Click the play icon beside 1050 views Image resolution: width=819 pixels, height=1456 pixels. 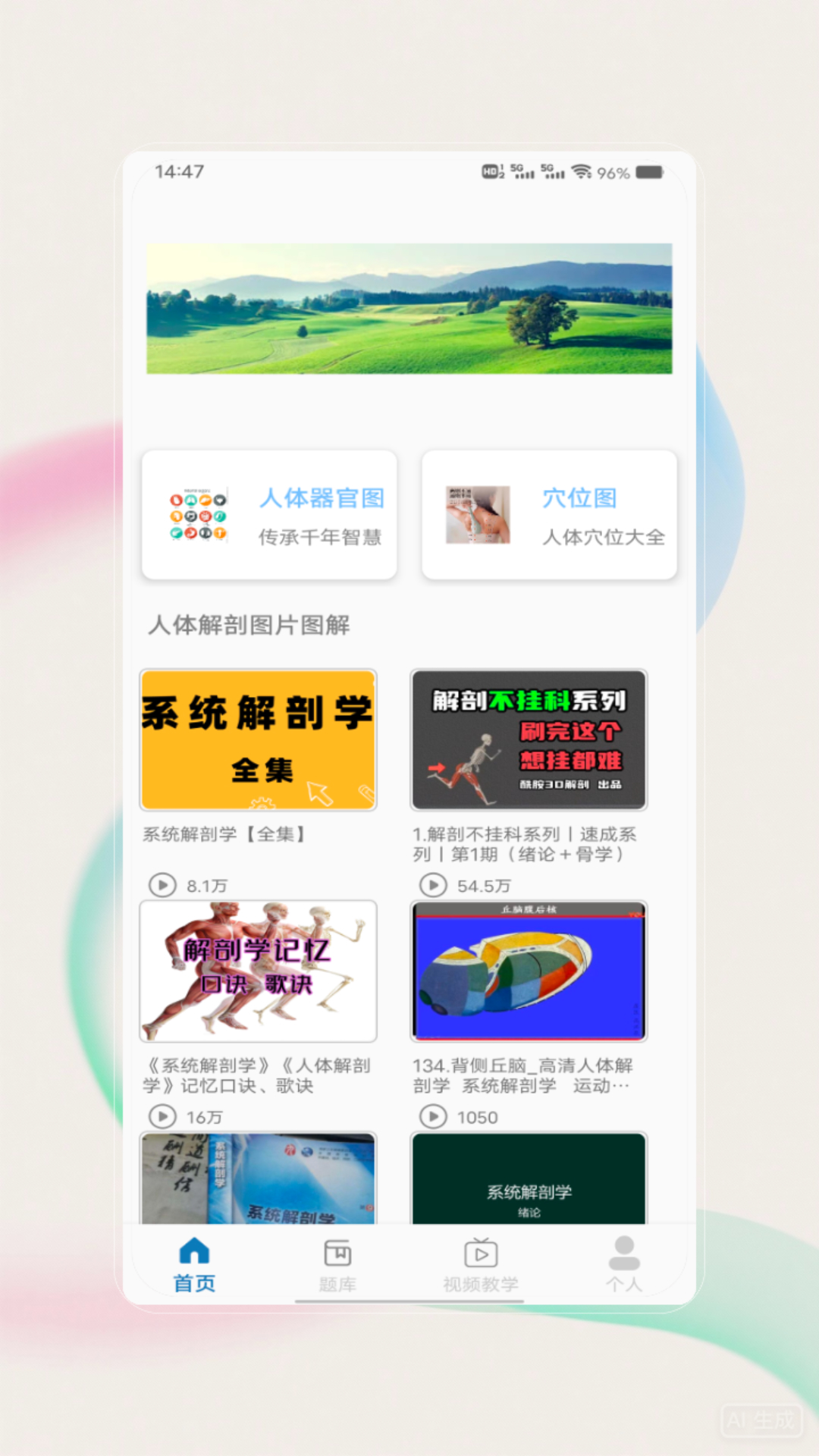432,1117
